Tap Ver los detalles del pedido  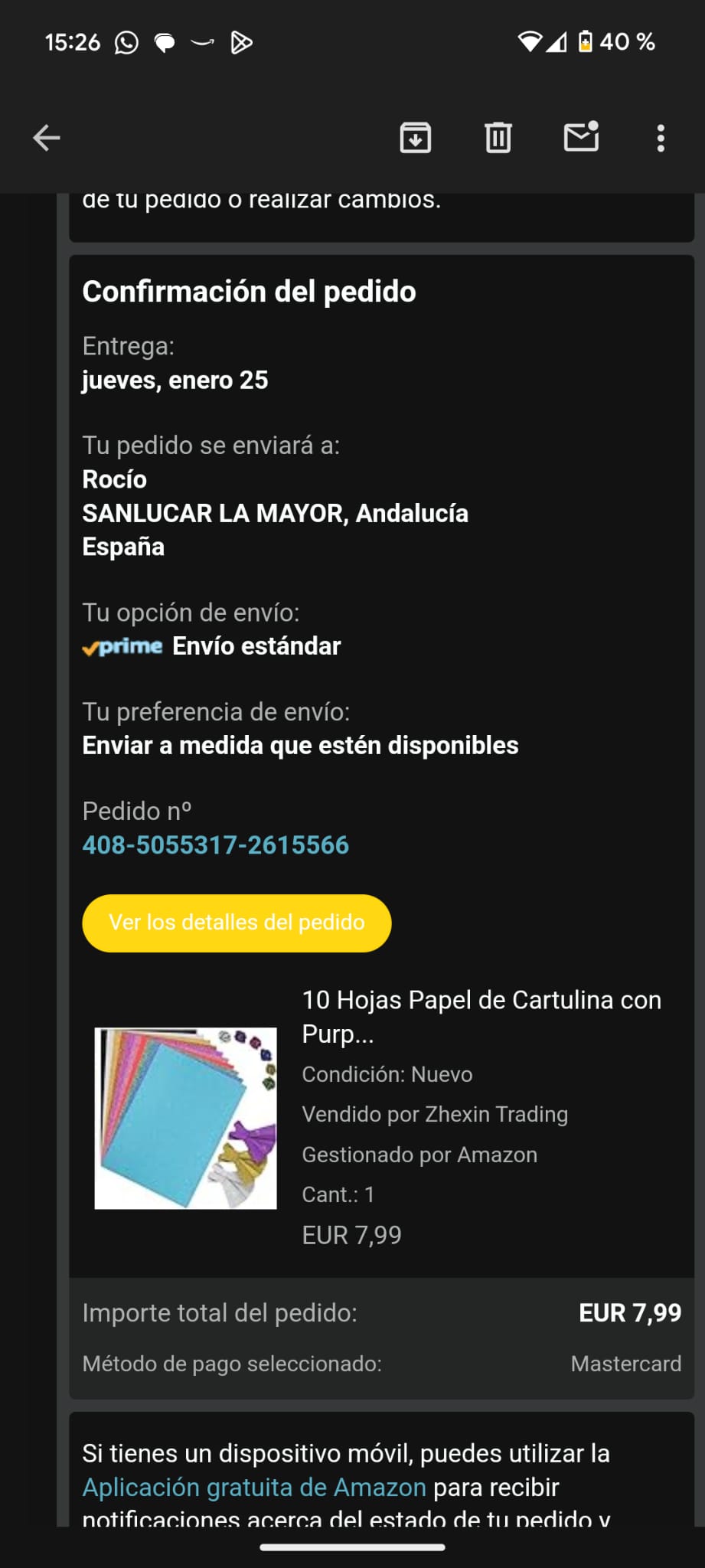click(x=237, y=923)
